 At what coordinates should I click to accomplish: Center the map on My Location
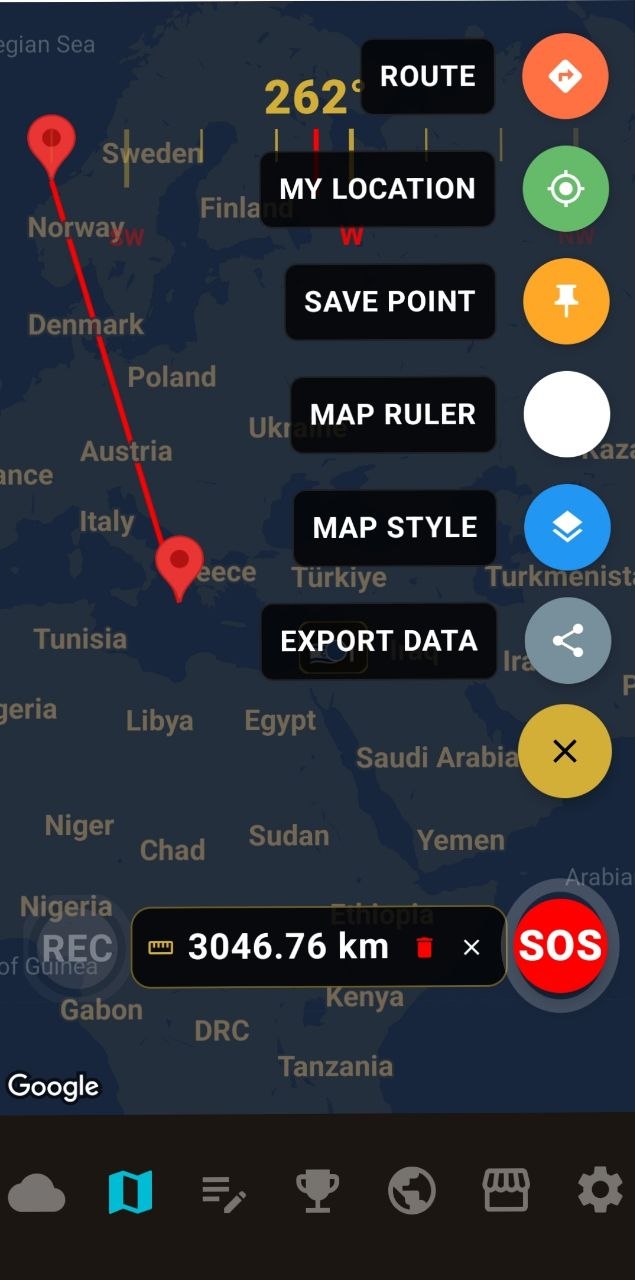click(x=565, y=188)
